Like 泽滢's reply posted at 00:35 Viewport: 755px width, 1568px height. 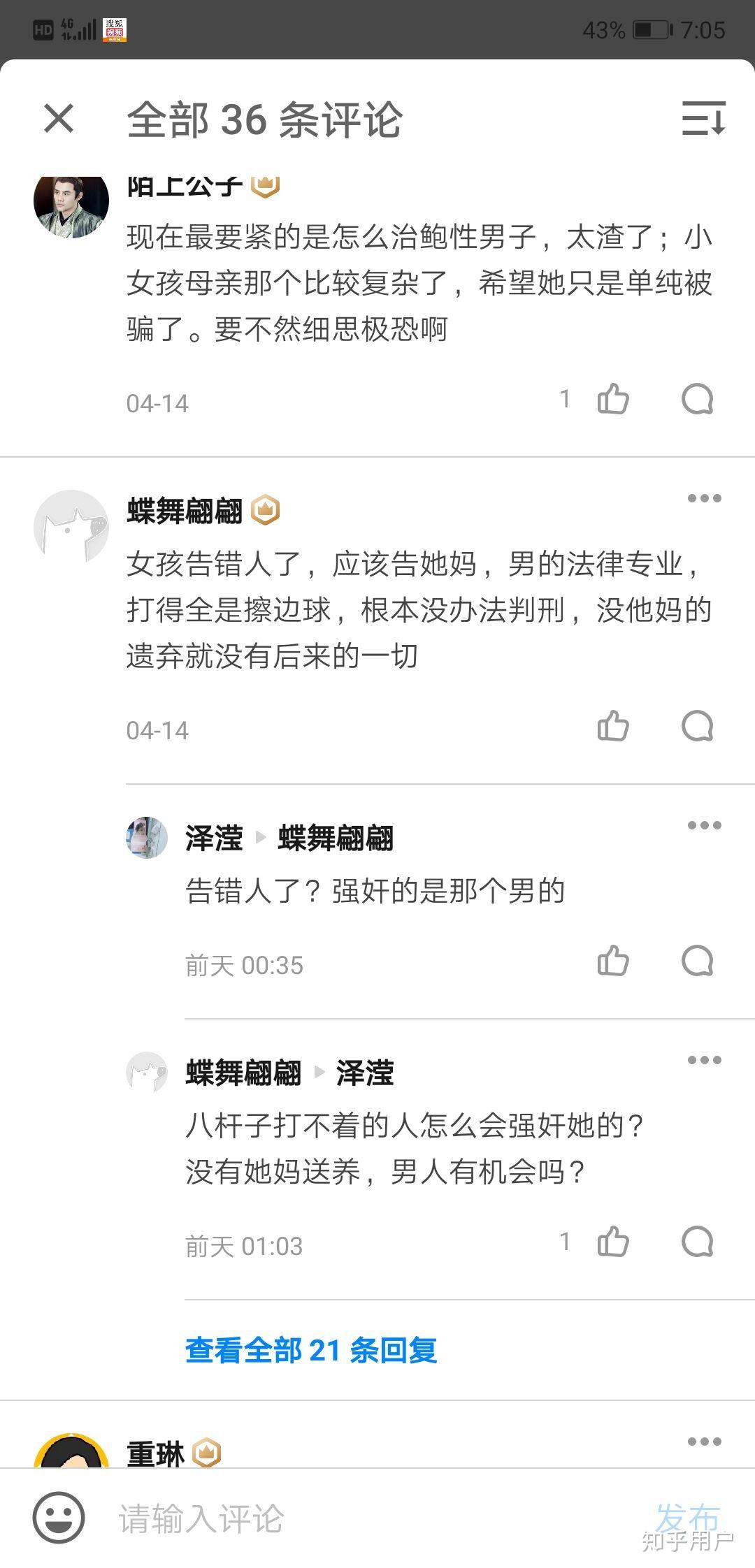tap(613, 961)
